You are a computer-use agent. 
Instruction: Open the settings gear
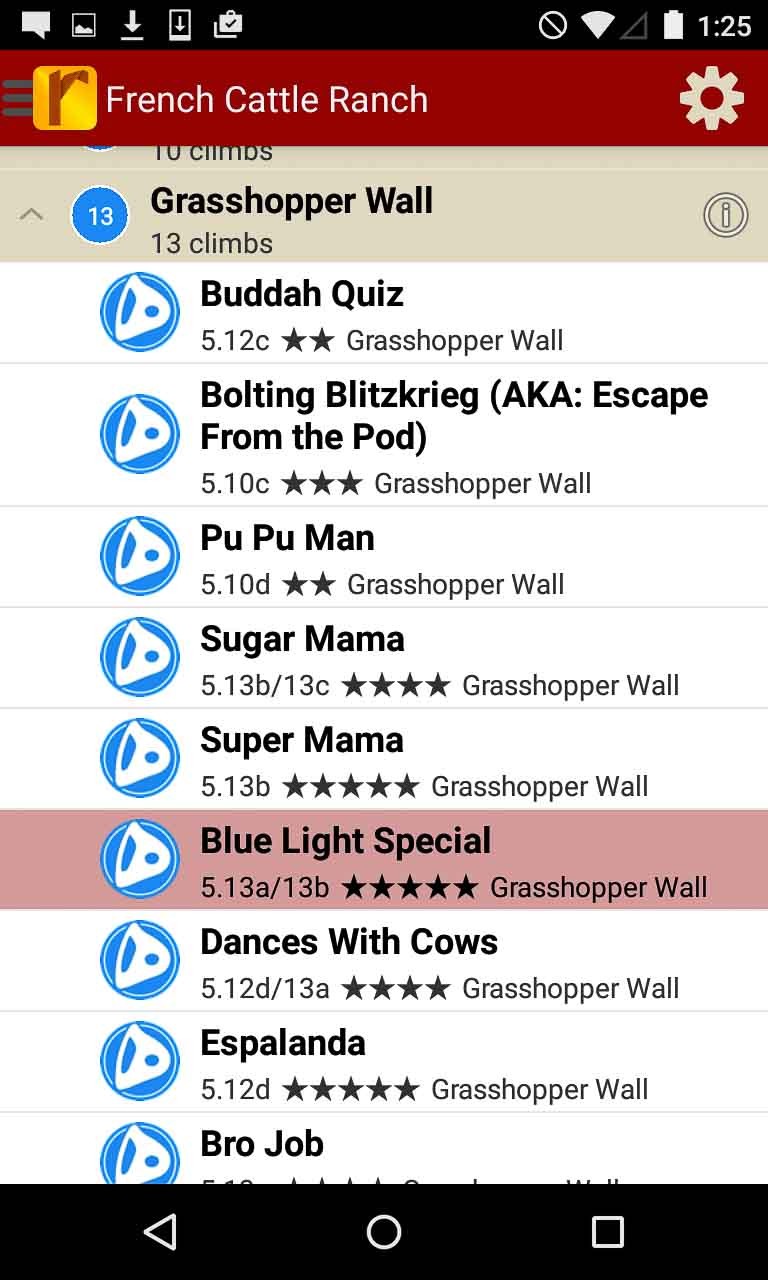(x=711, y=98)
